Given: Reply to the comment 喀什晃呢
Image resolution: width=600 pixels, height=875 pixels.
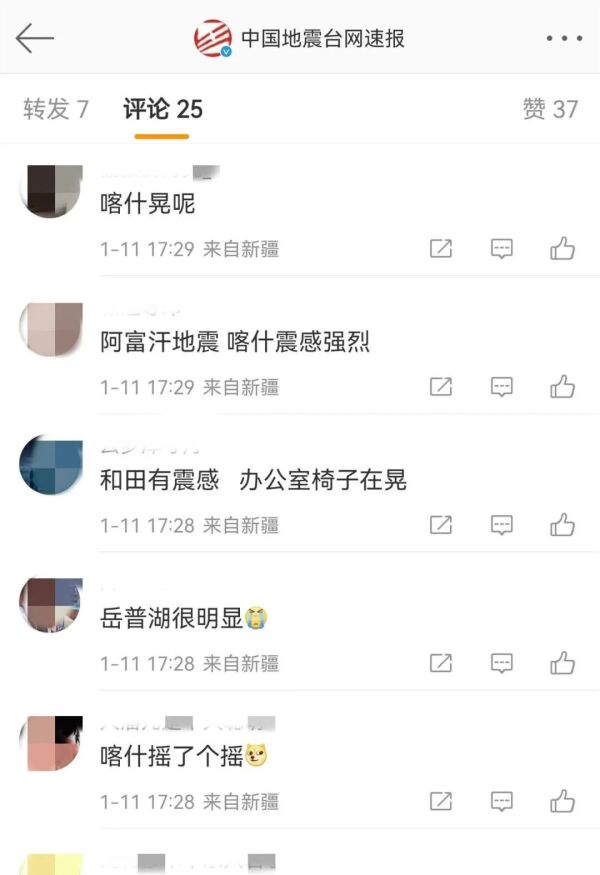Looking at the screenshot, I should point(502,249).
